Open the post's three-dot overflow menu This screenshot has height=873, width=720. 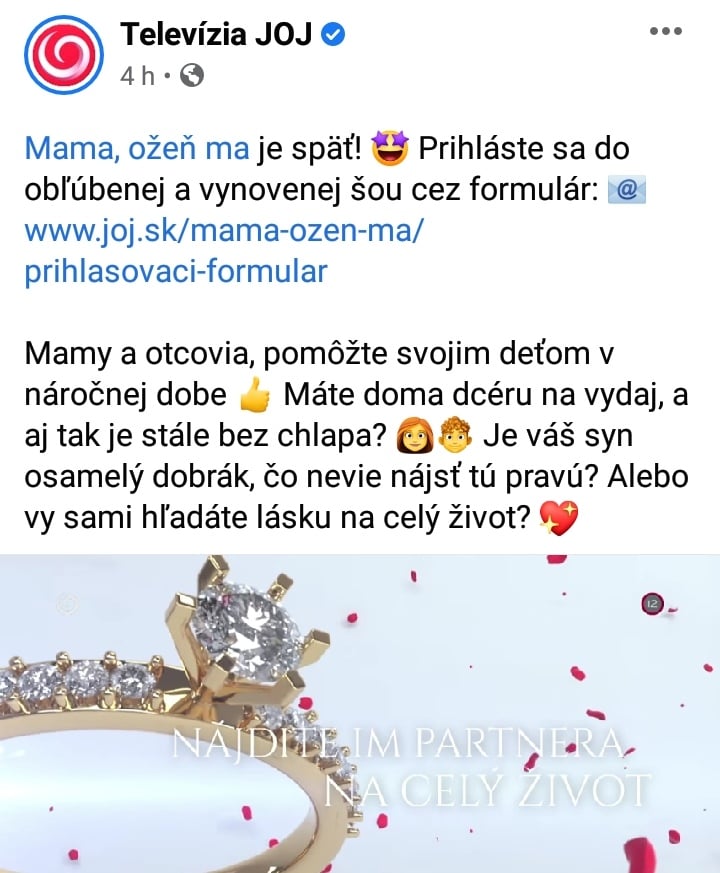tap(665, 32)
